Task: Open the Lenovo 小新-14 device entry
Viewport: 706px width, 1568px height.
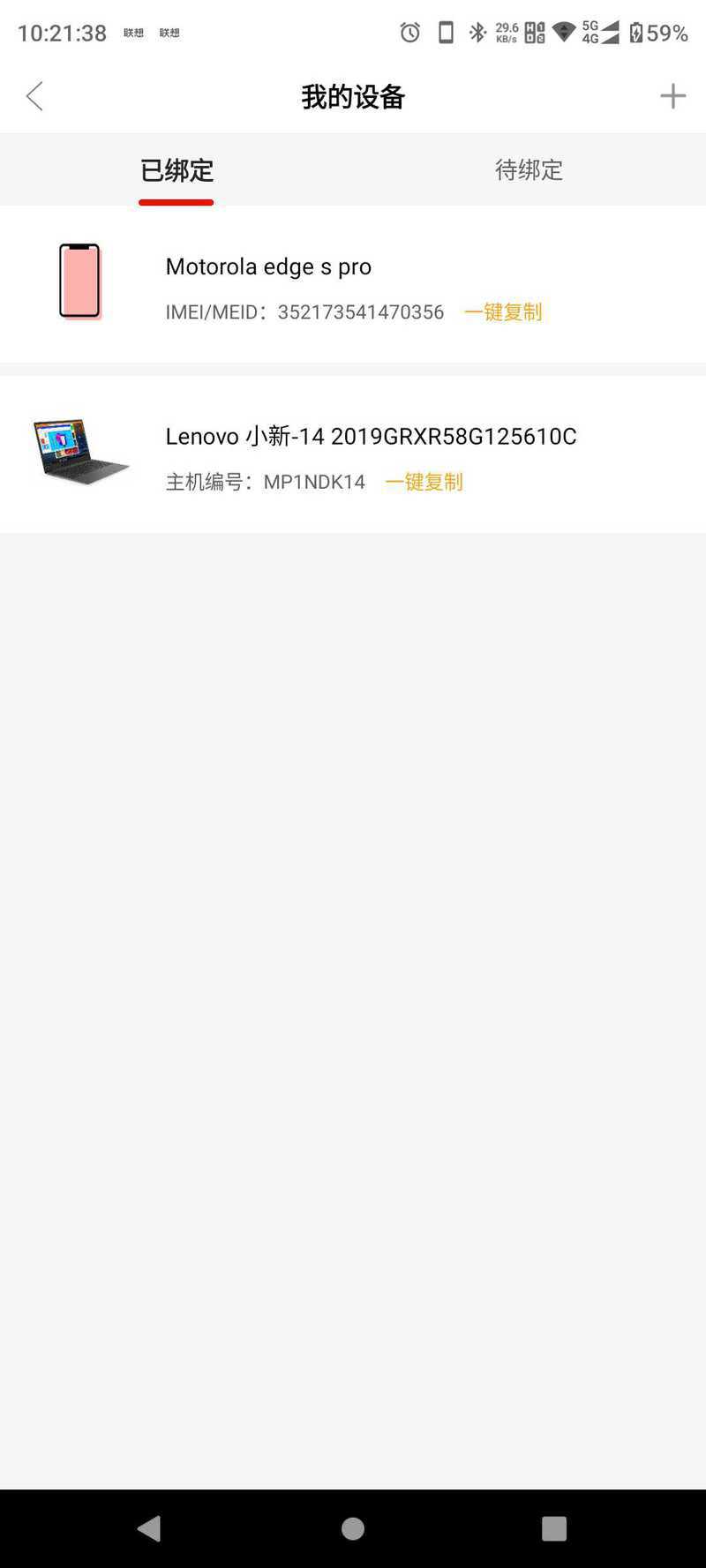Action: click(371, 436)
